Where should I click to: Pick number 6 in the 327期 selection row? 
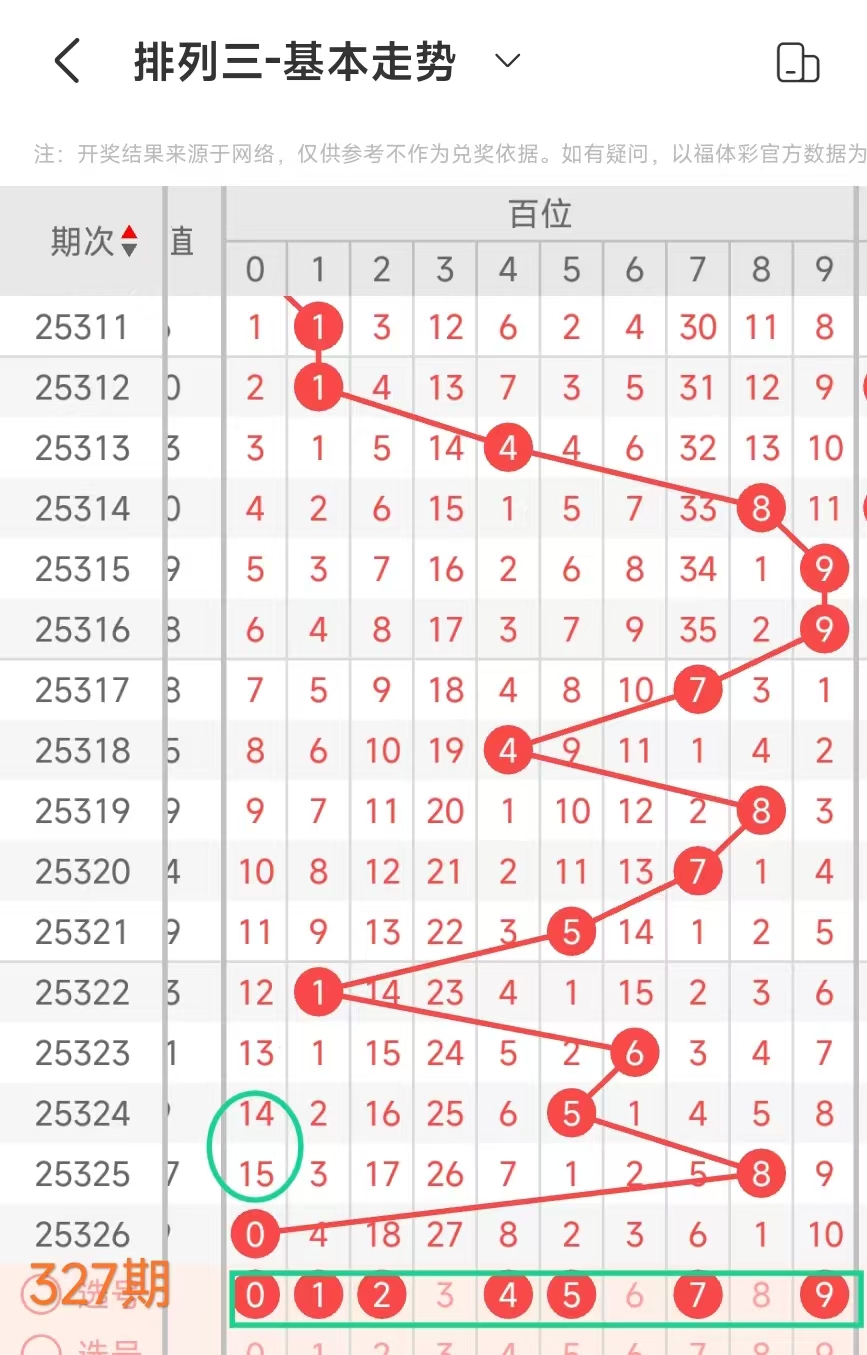click(634, 1297)
